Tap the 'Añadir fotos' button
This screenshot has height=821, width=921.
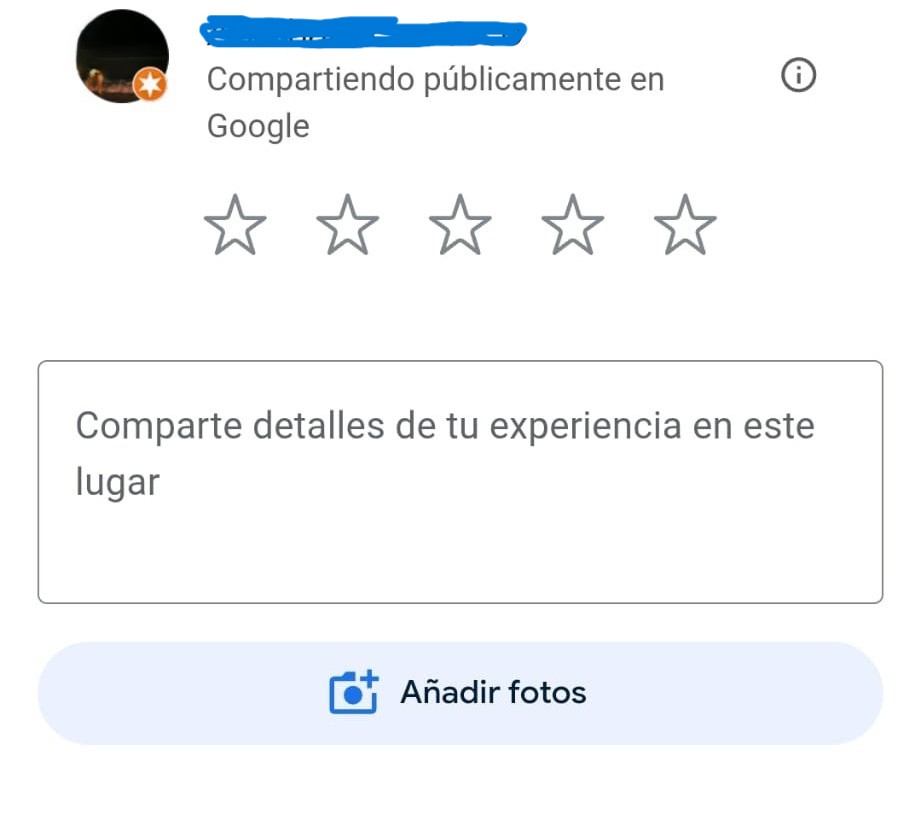tap(460, 693)
